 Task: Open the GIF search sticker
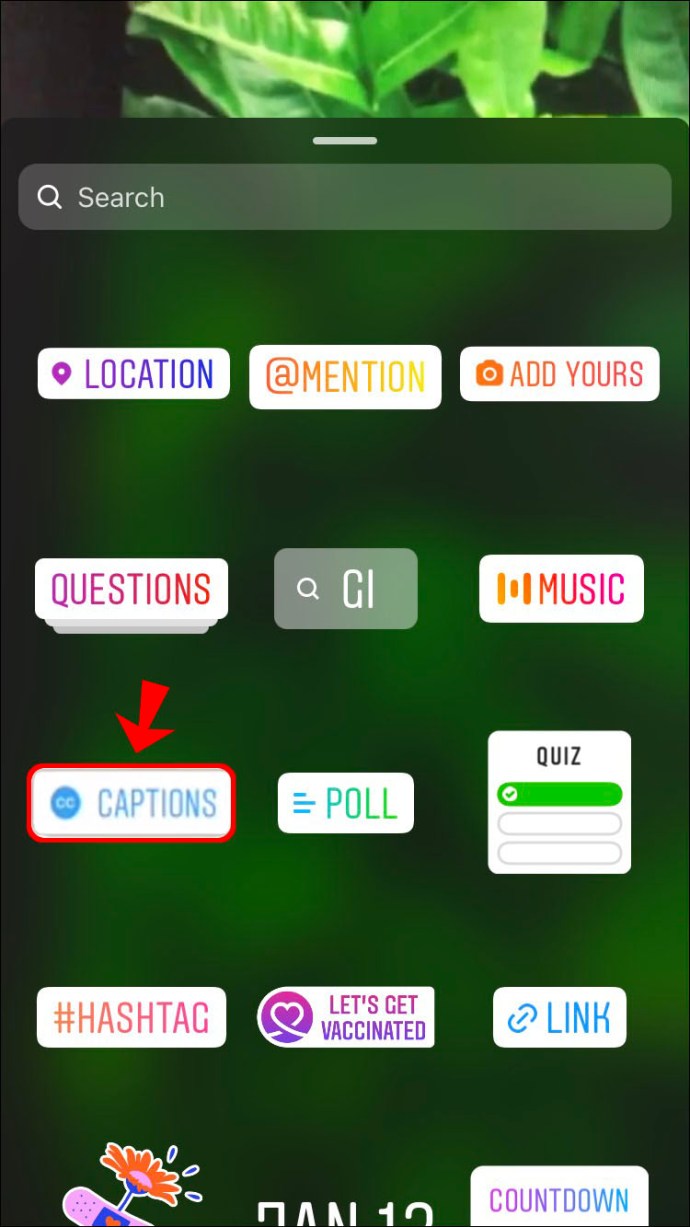[345, 589]
